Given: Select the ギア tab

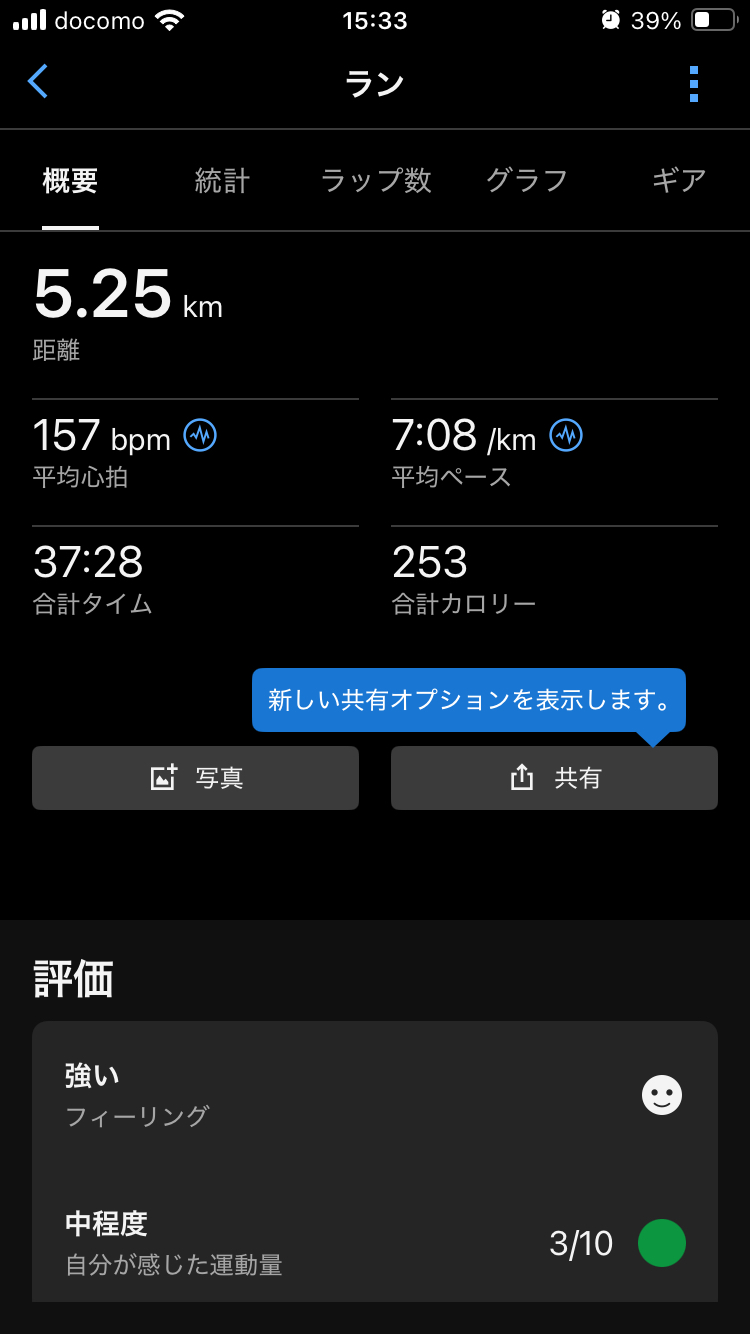Looking at the screenshot, I should [679, 181].
